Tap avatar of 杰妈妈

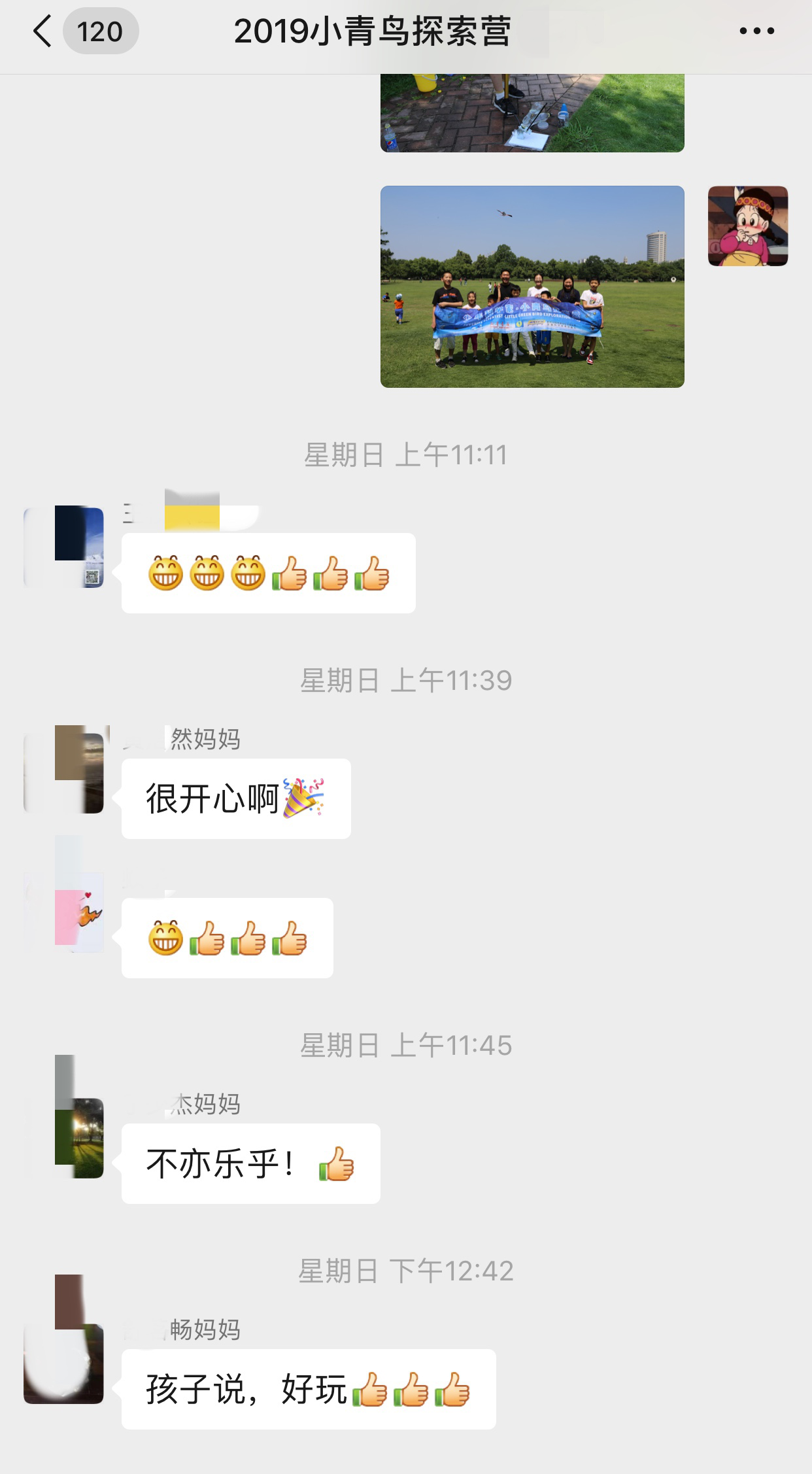63,1138
